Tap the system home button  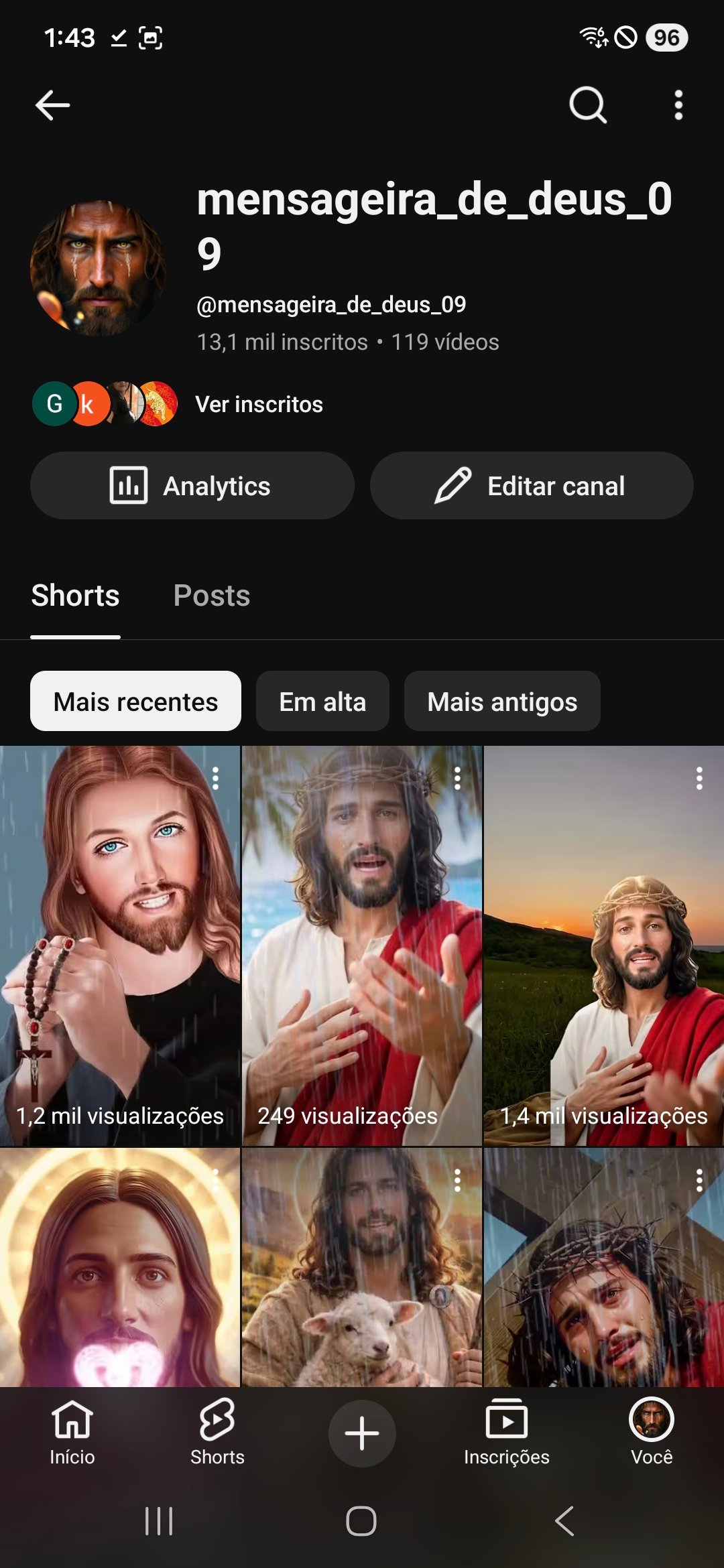(x=361, y=1520)
